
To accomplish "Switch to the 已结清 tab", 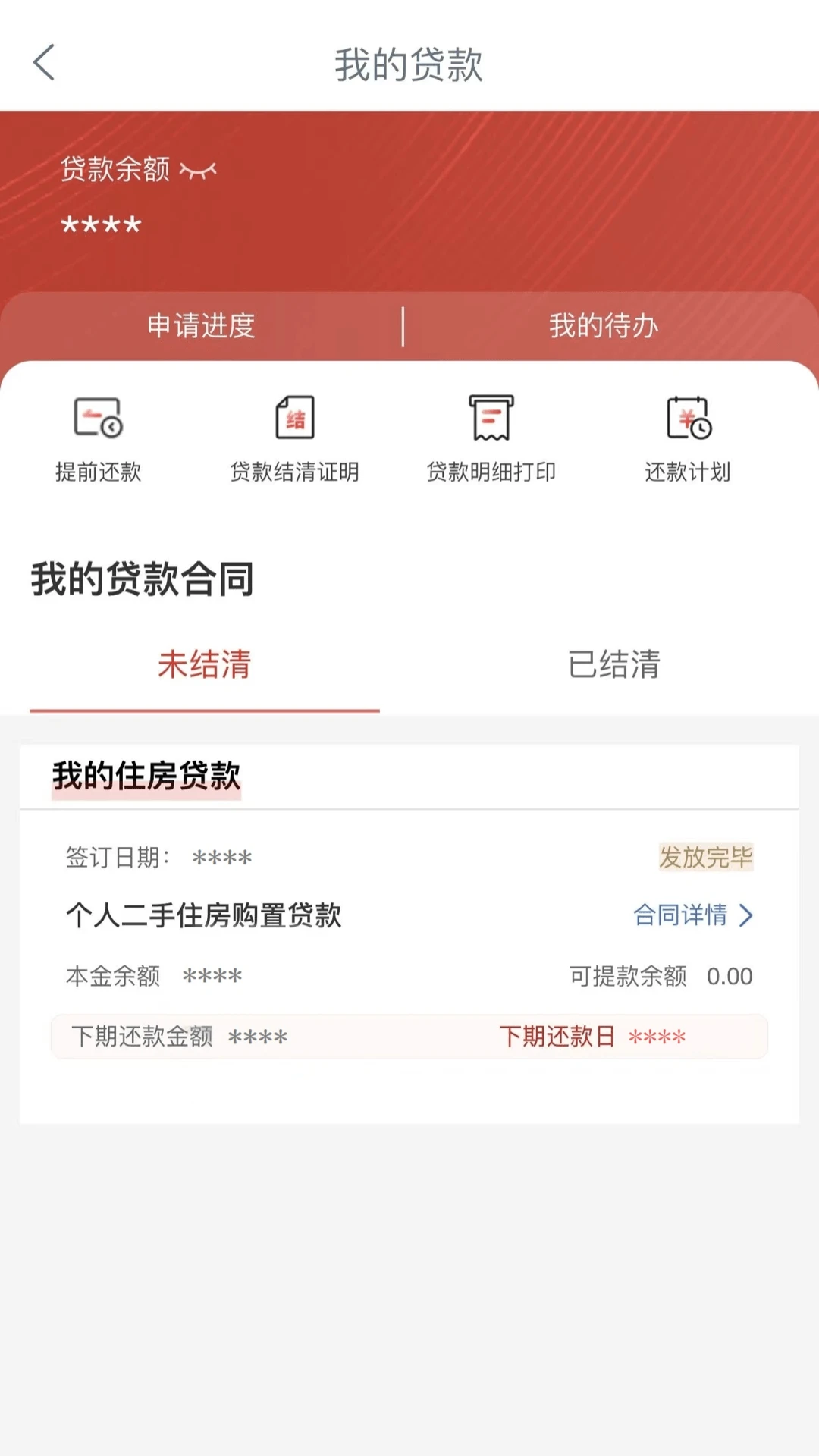I will [x=614, y=666].
